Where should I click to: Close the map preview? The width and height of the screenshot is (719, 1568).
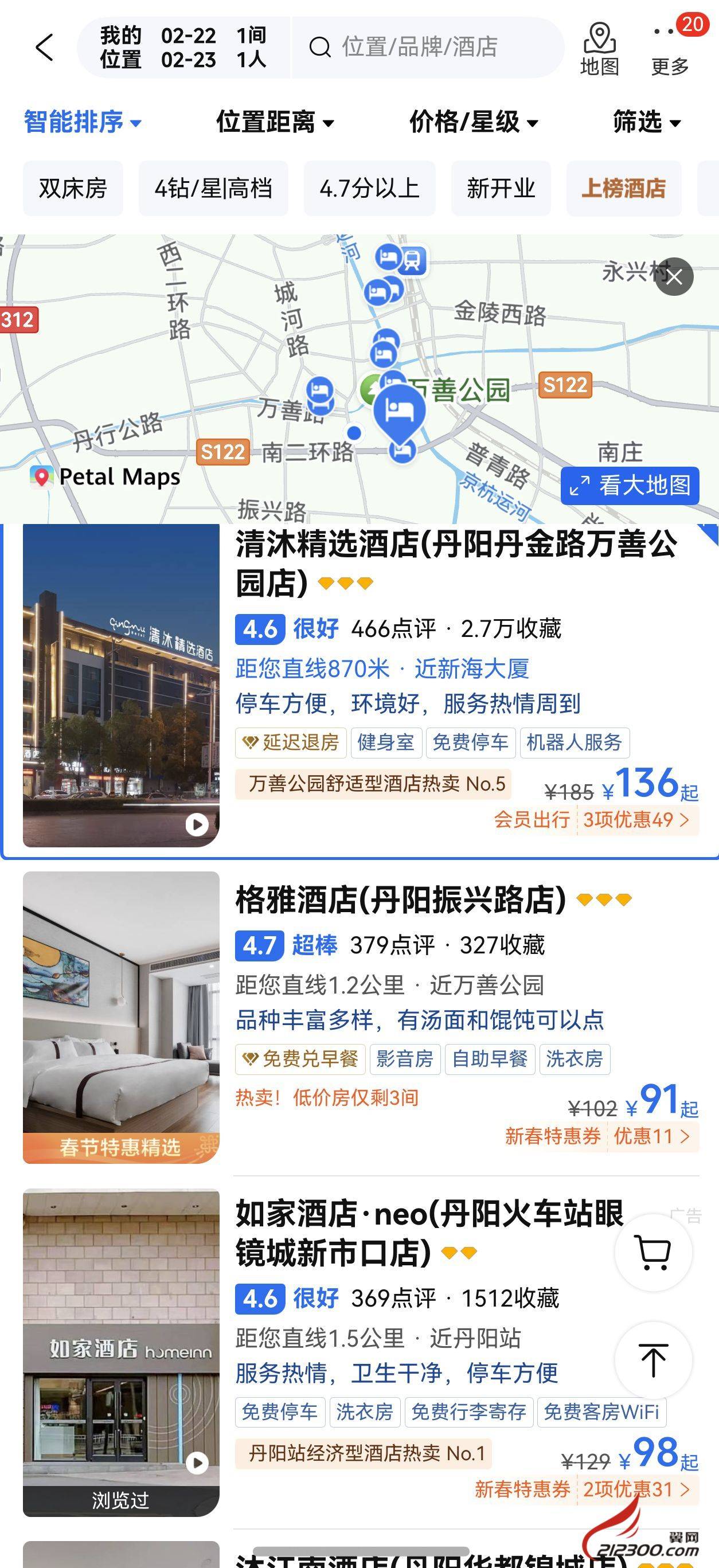pyautogui.click(x=674, y=277)
